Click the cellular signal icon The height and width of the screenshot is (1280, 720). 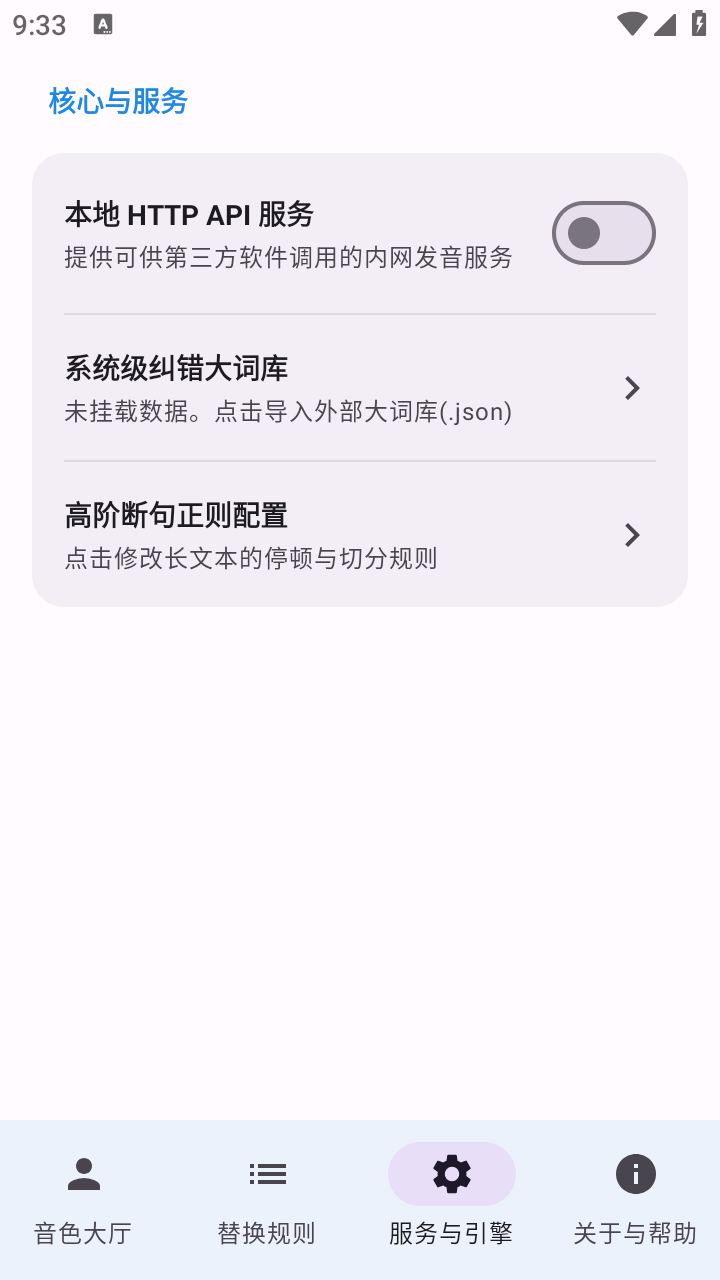665,25
